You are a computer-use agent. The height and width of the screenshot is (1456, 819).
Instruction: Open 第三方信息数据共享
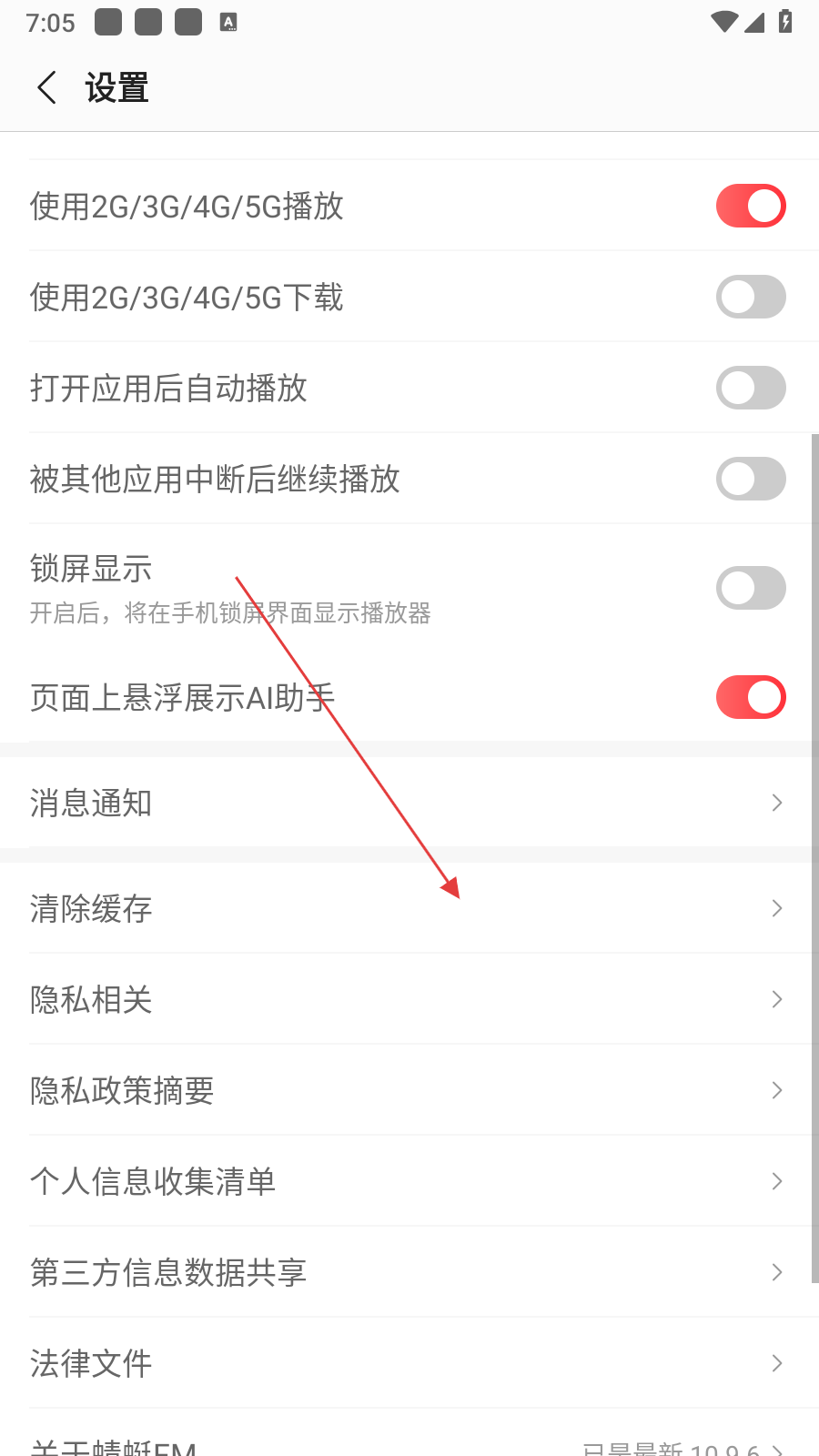(x=408, y=1272)
